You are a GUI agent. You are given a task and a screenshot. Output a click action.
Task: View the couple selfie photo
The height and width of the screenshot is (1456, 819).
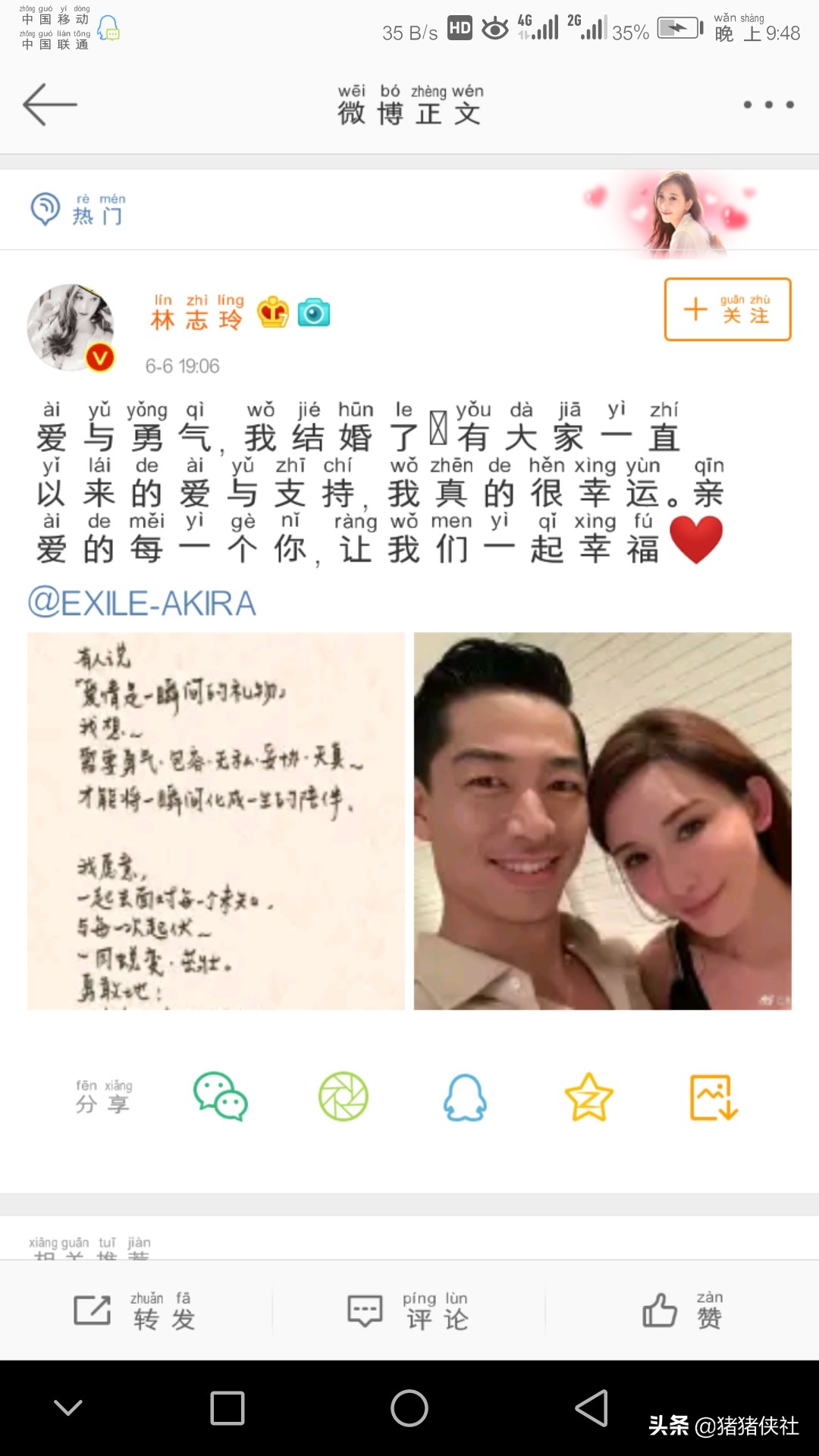tap(602, 821)
